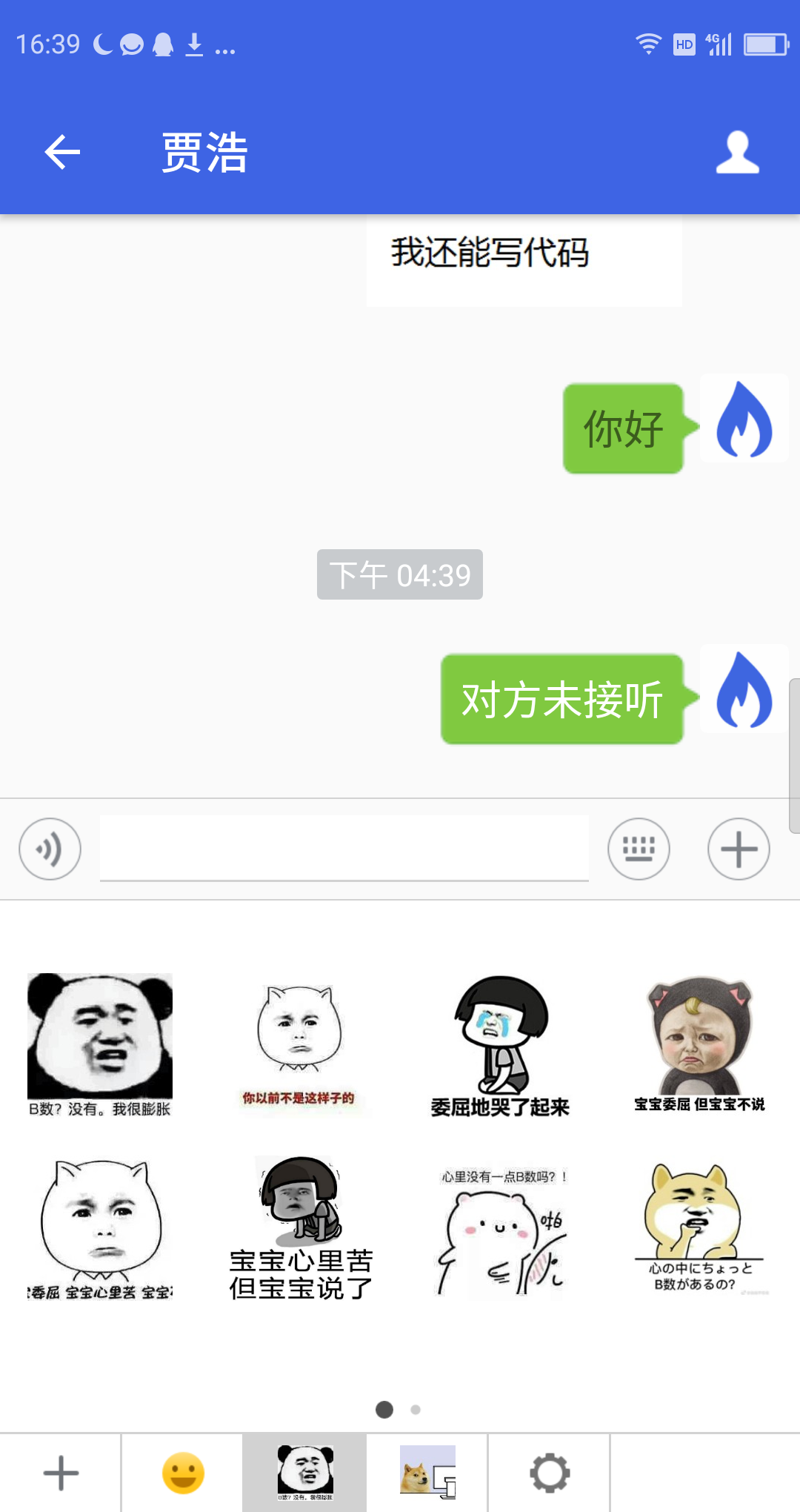This screenshot has height=1512, width=800.
Task: Tap the message text field
Action: click(x=344, y=849)
